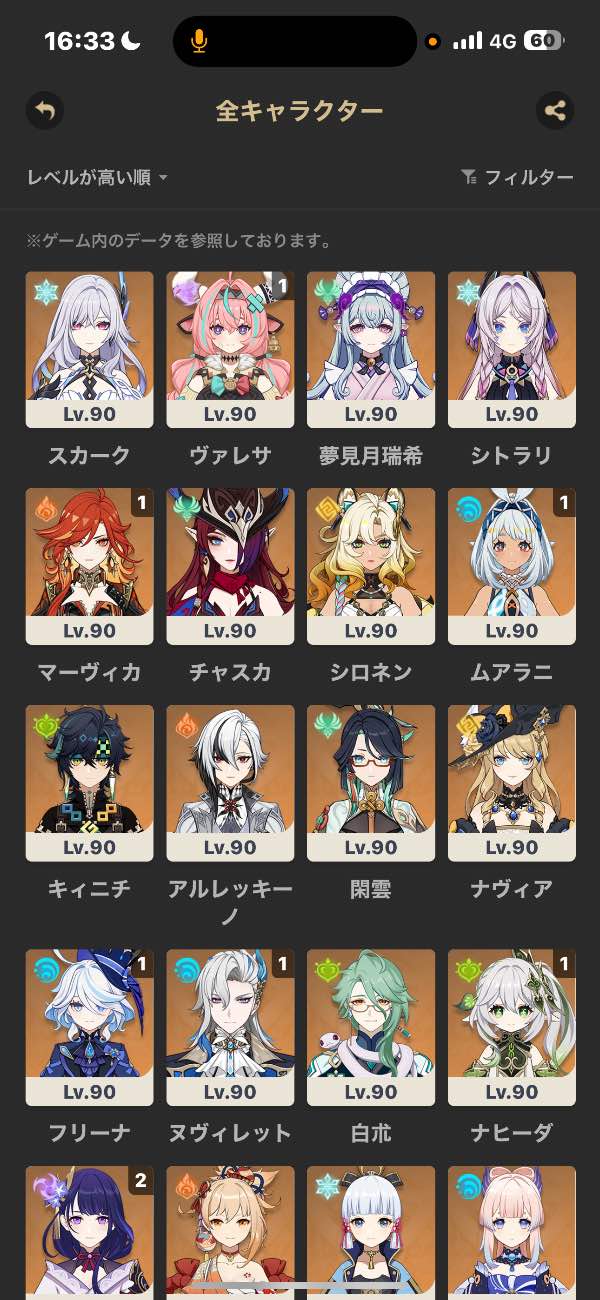Go back using the arrow icon

point(45,110)
